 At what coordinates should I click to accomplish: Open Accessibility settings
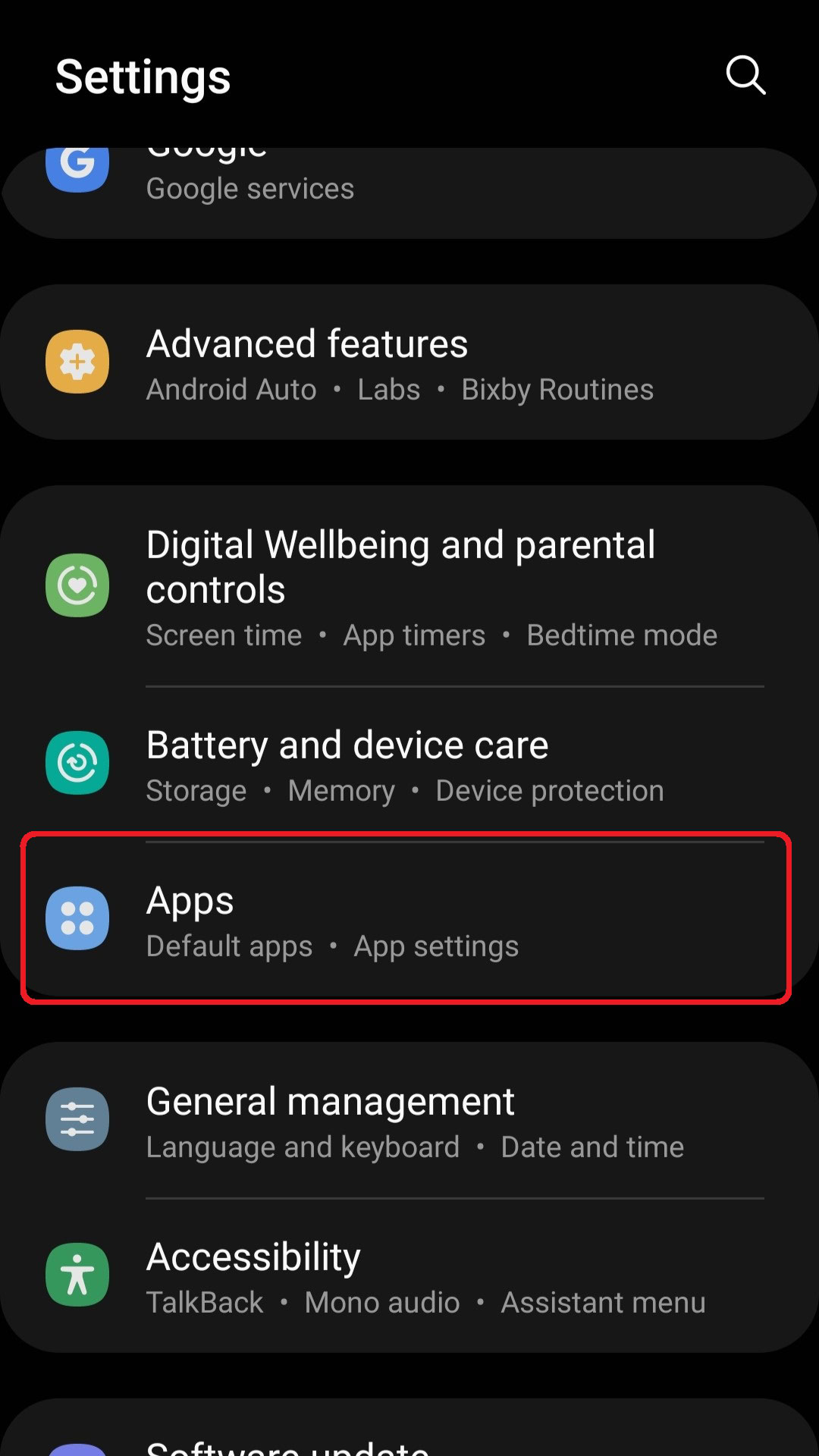tap(409, 1277)
